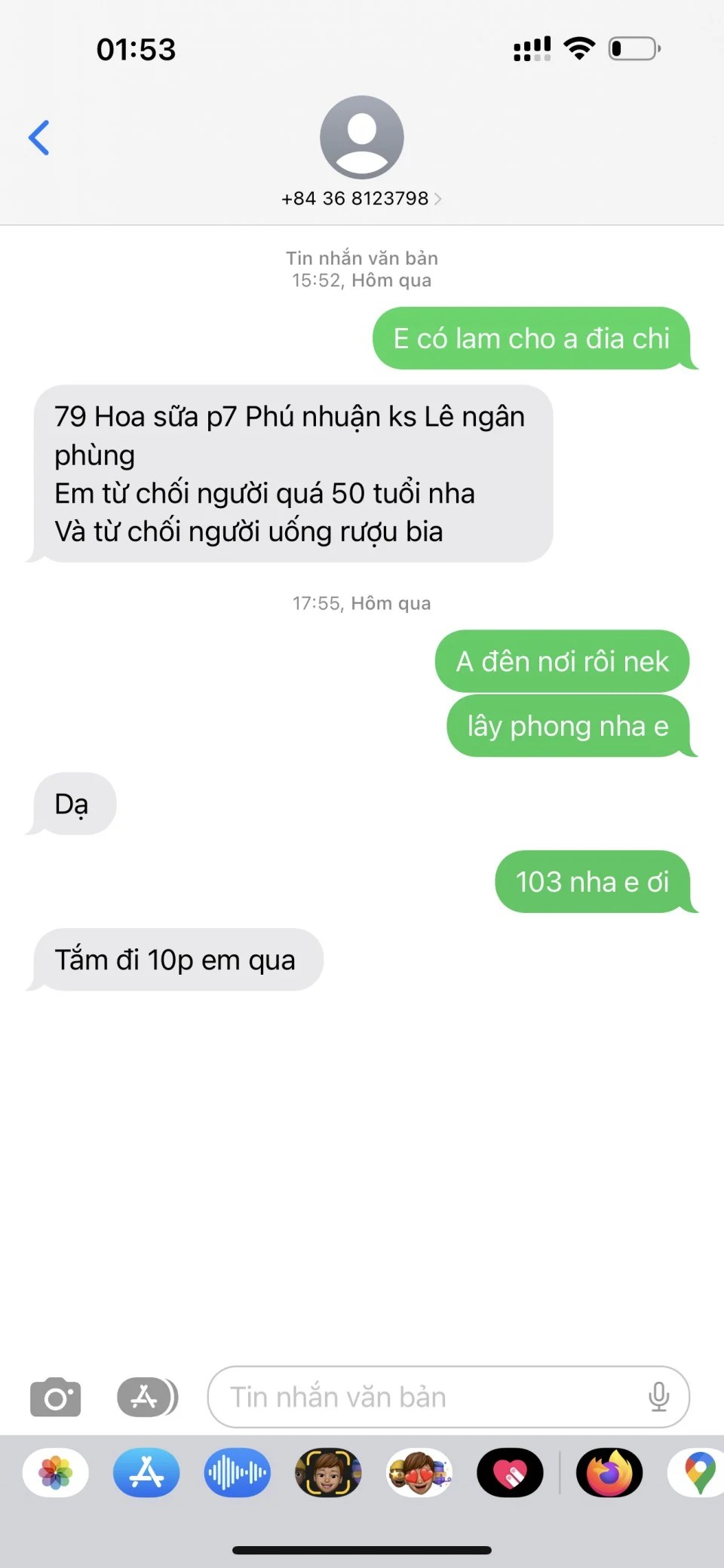Open the Digital Touch heart app
The width and height of the screenshot is (724, 1568).
510,1472
